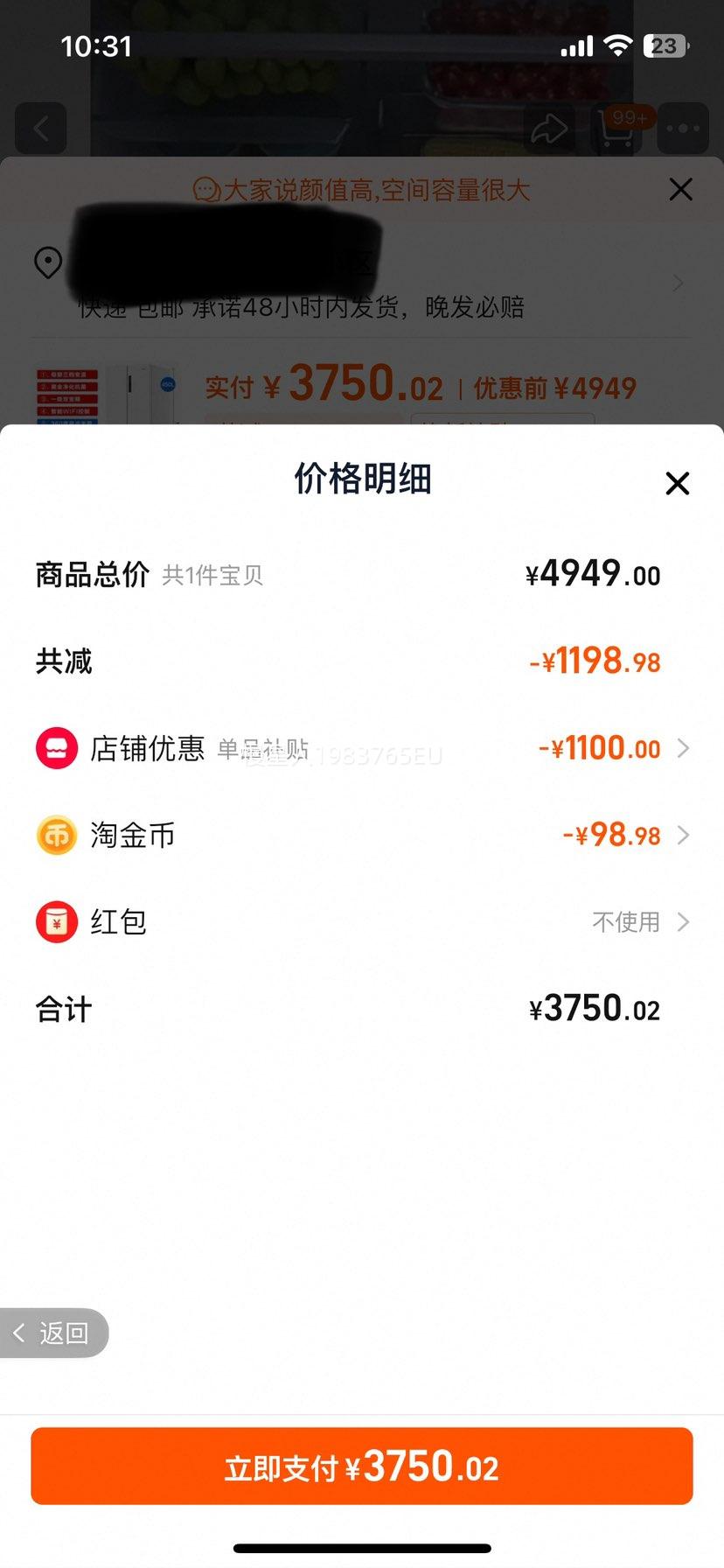
Task: Select the 店铺优惠 red coupon icon
Action: coord(56,748)
